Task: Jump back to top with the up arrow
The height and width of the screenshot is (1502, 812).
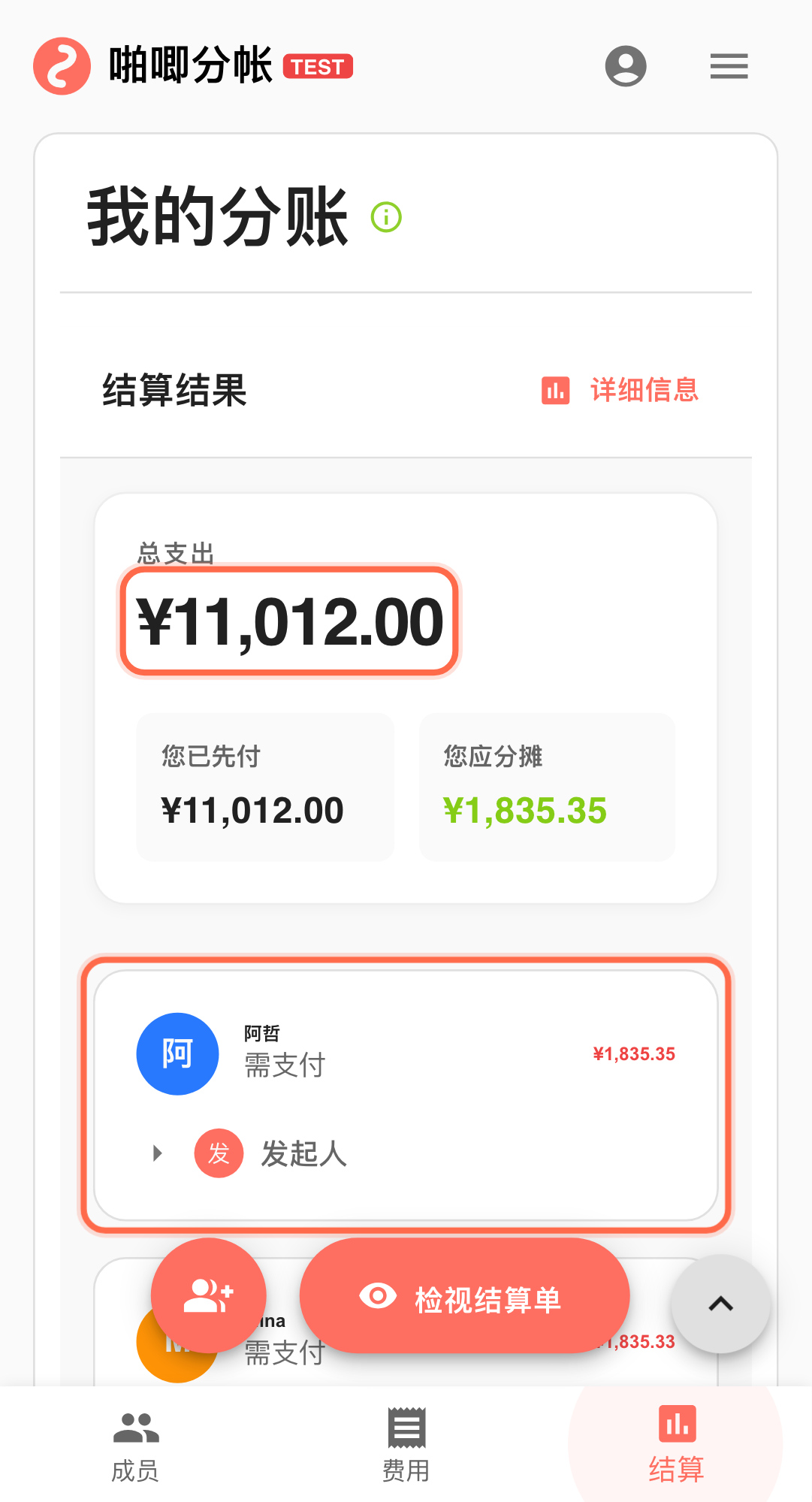Action: (x=720, y=1304)
